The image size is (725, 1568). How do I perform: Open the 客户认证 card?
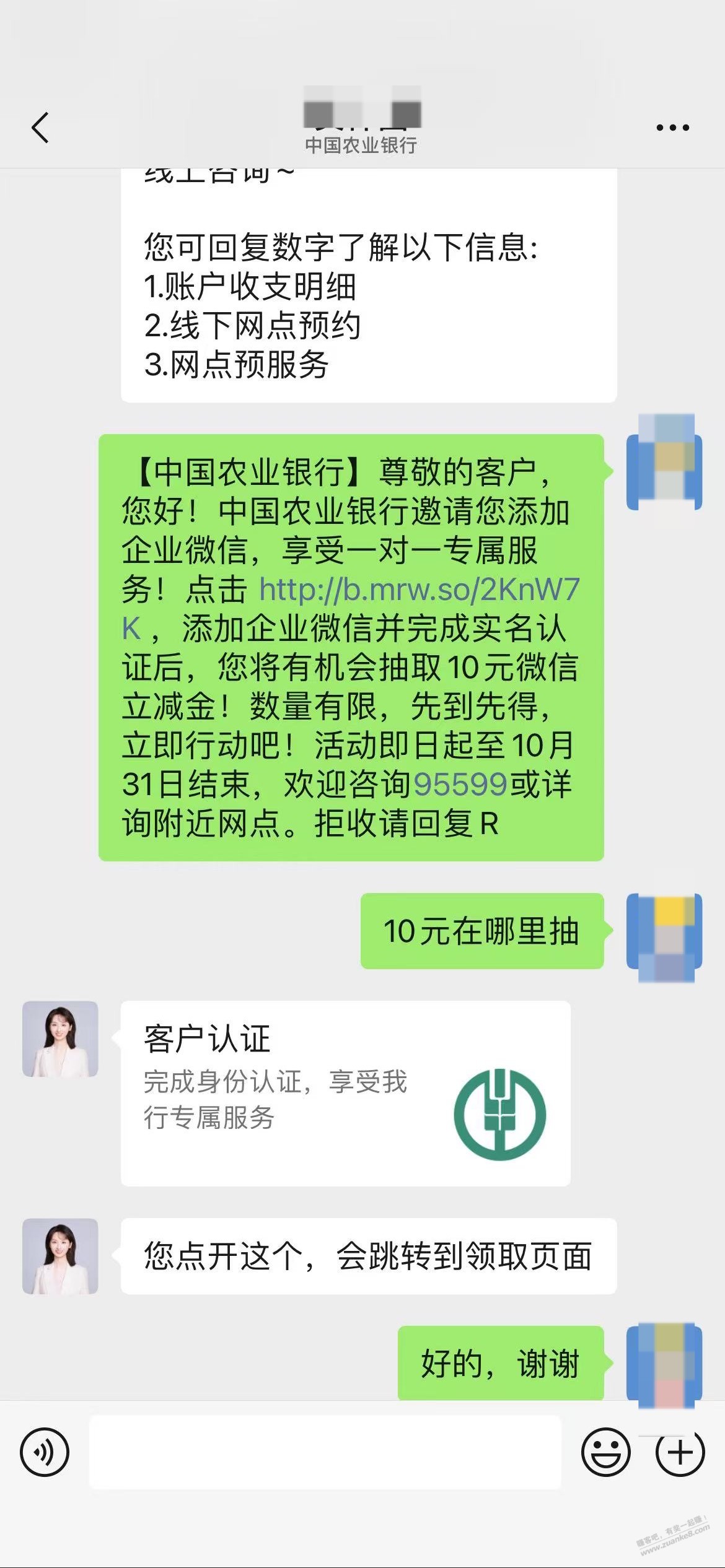tap(345, 1093)
